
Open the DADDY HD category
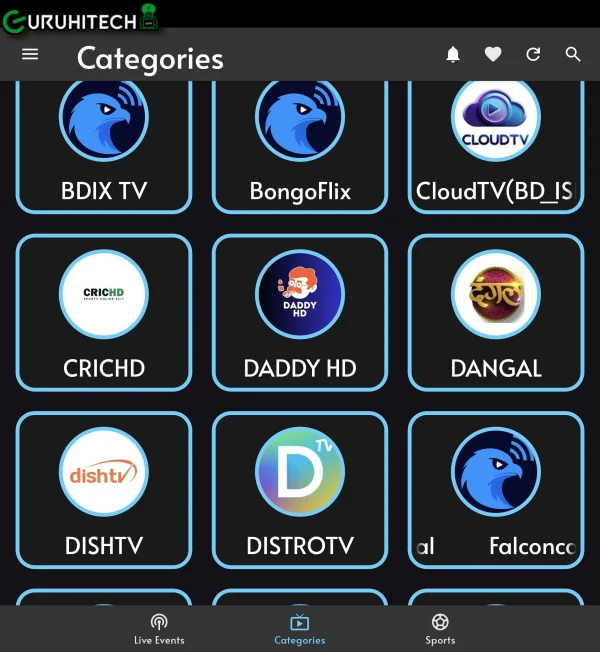(300, 312)
